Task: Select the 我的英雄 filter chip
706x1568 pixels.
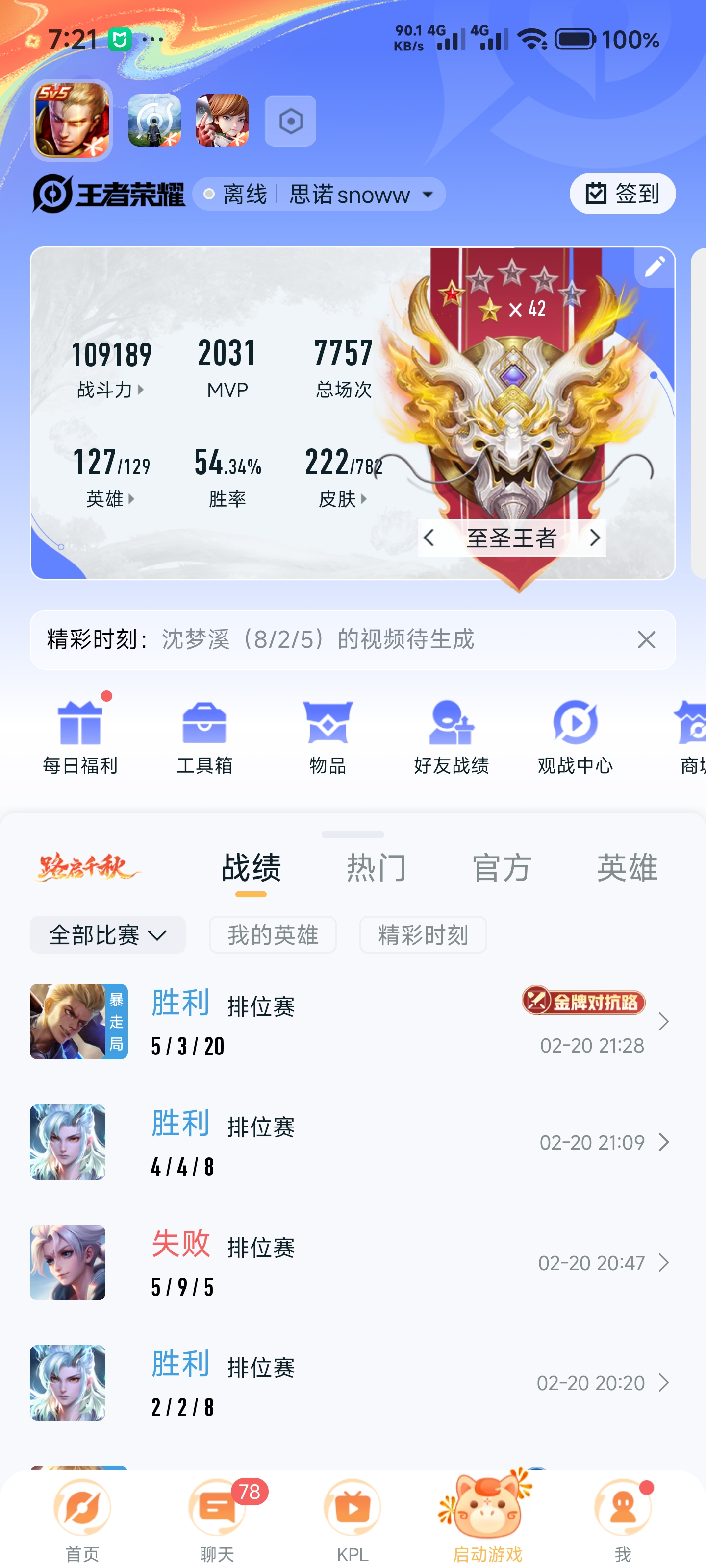Action: 273,935
